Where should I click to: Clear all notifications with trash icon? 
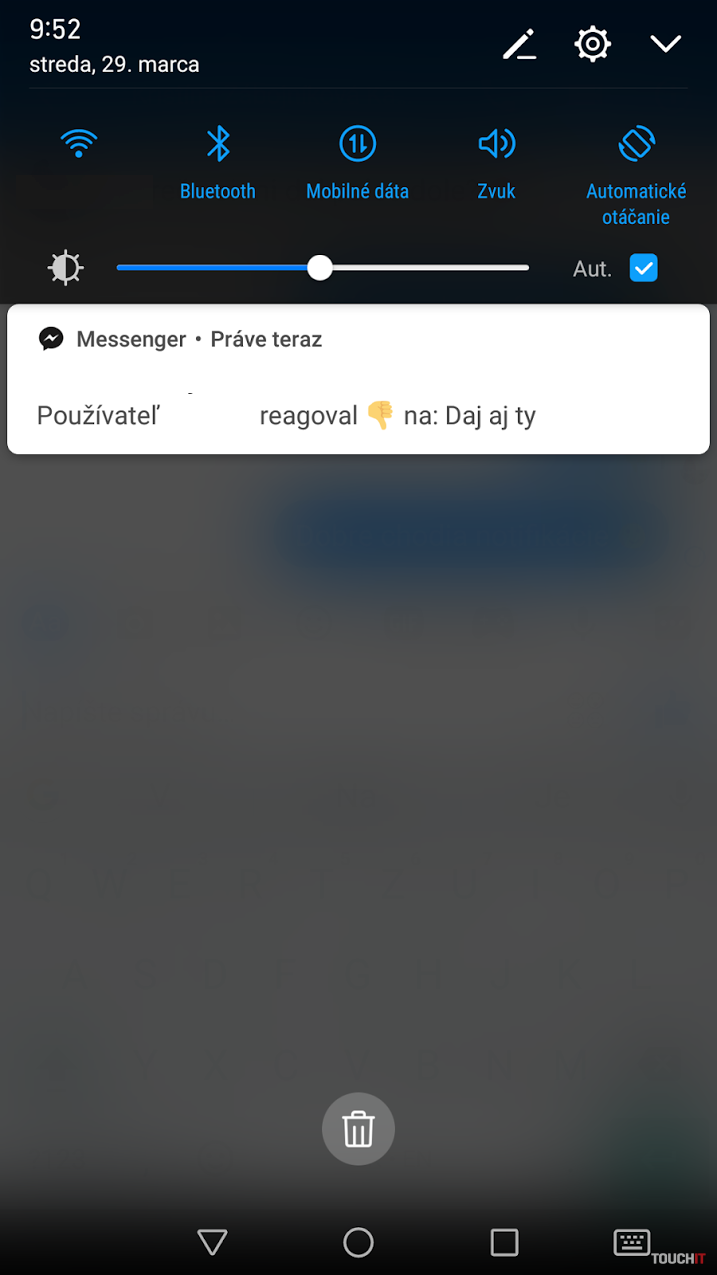coord(358,1130)
